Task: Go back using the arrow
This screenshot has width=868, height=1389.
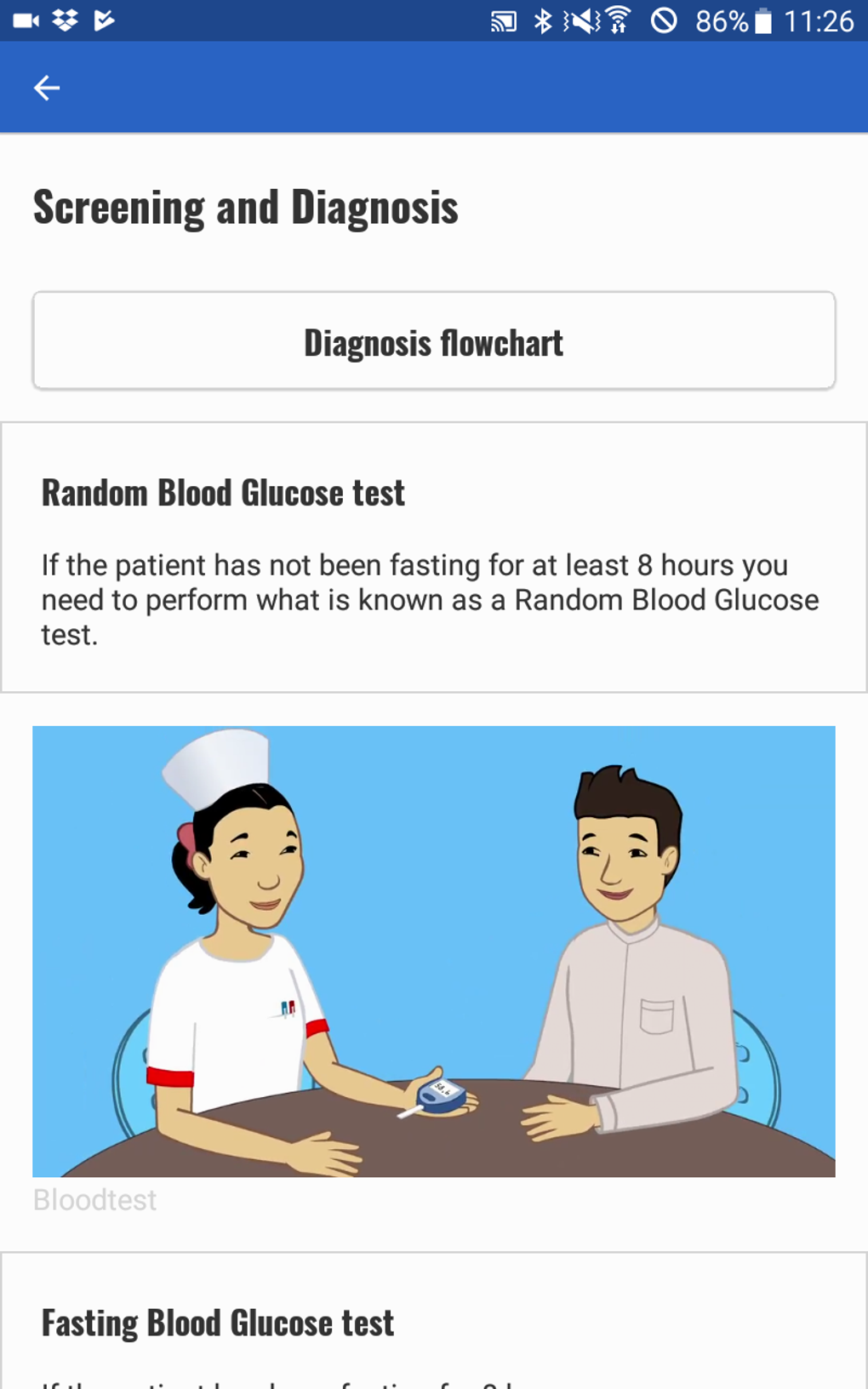Action: 47,88
